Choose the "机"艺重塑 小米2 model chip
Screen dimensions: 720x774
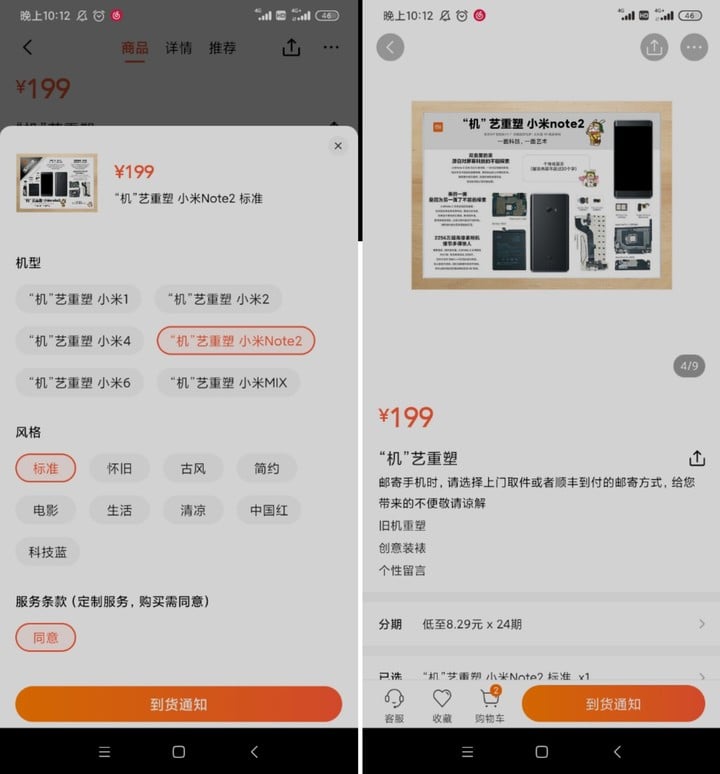tap(218, 298)
